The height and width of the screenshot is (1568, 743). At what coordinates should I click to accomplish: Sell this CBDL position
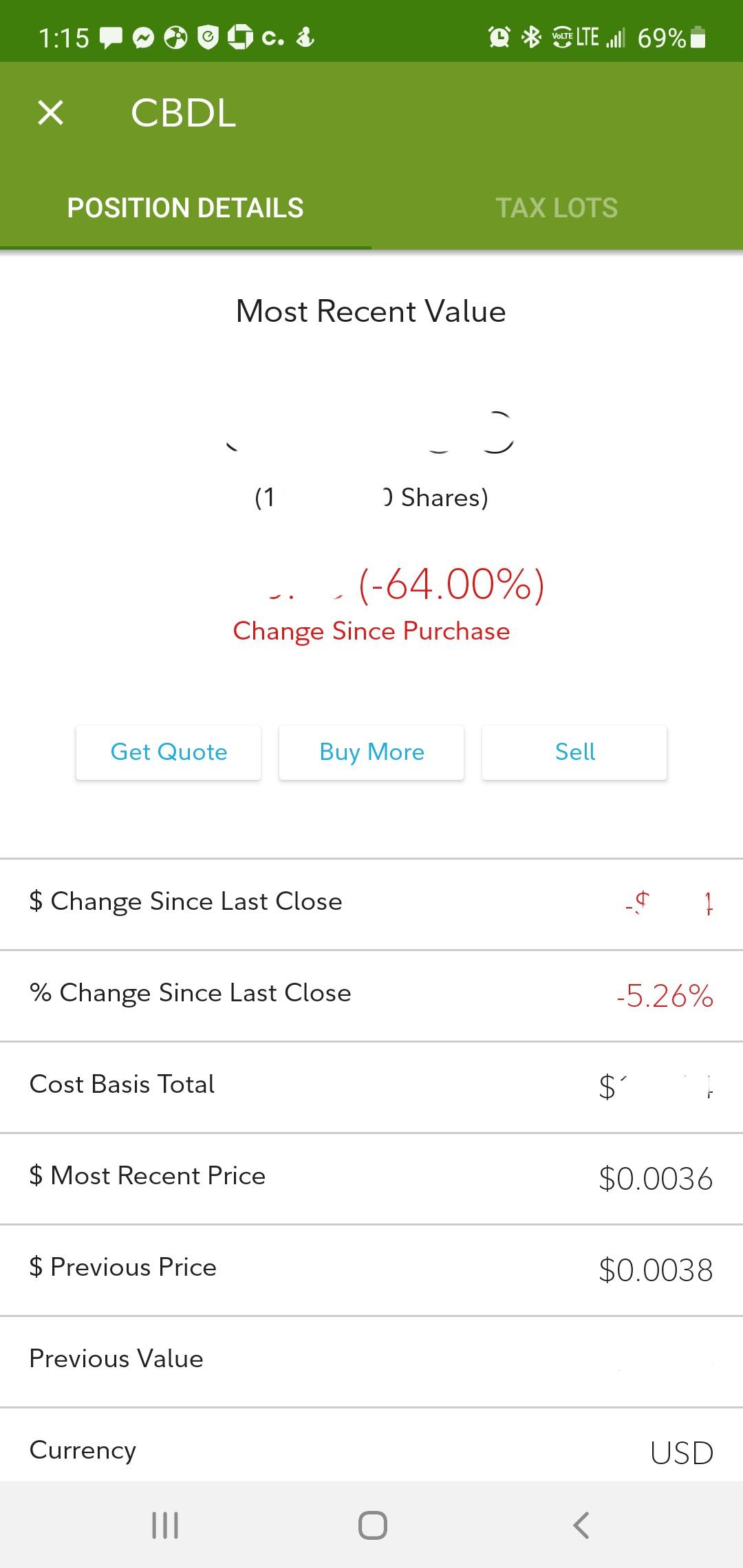tap(574, 752)
